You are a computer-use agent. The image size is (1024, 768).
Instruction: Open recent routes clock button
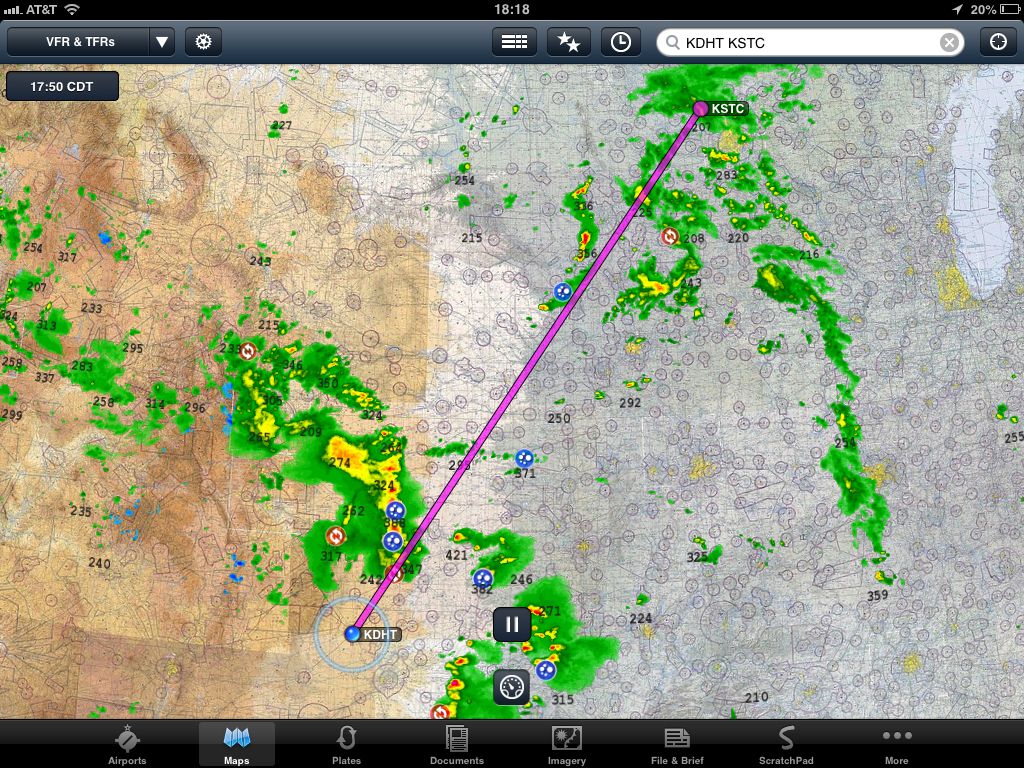click(x=621, y=42)
